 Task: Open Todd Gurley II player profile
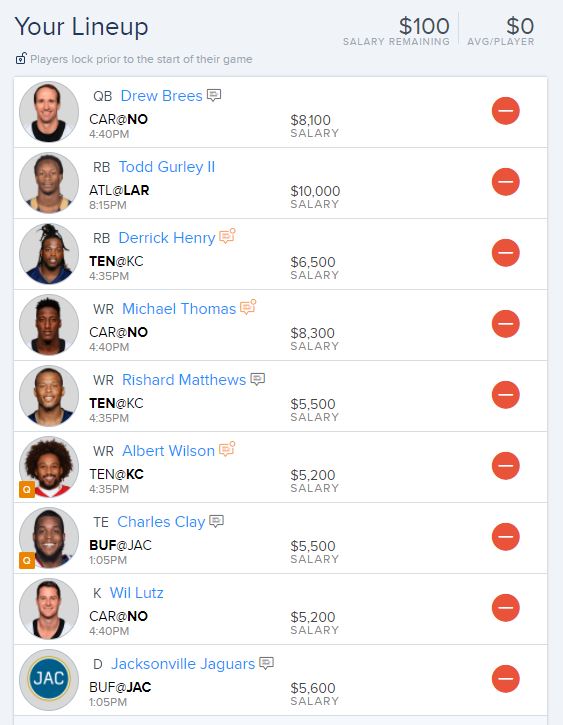[x=167, y=167]
